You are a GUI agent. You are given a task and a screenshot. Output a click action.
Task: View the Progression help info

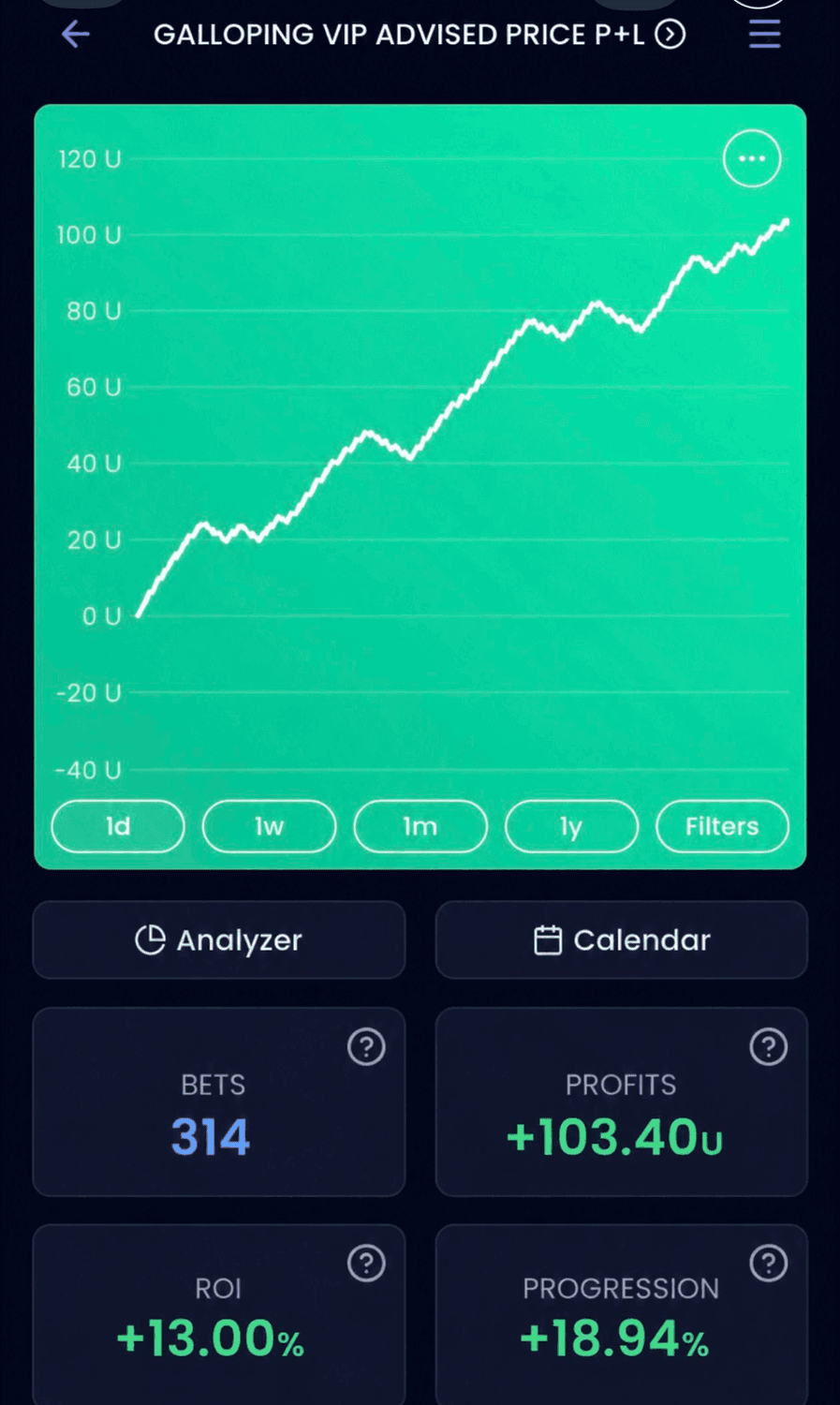[x=769, y=1264]
